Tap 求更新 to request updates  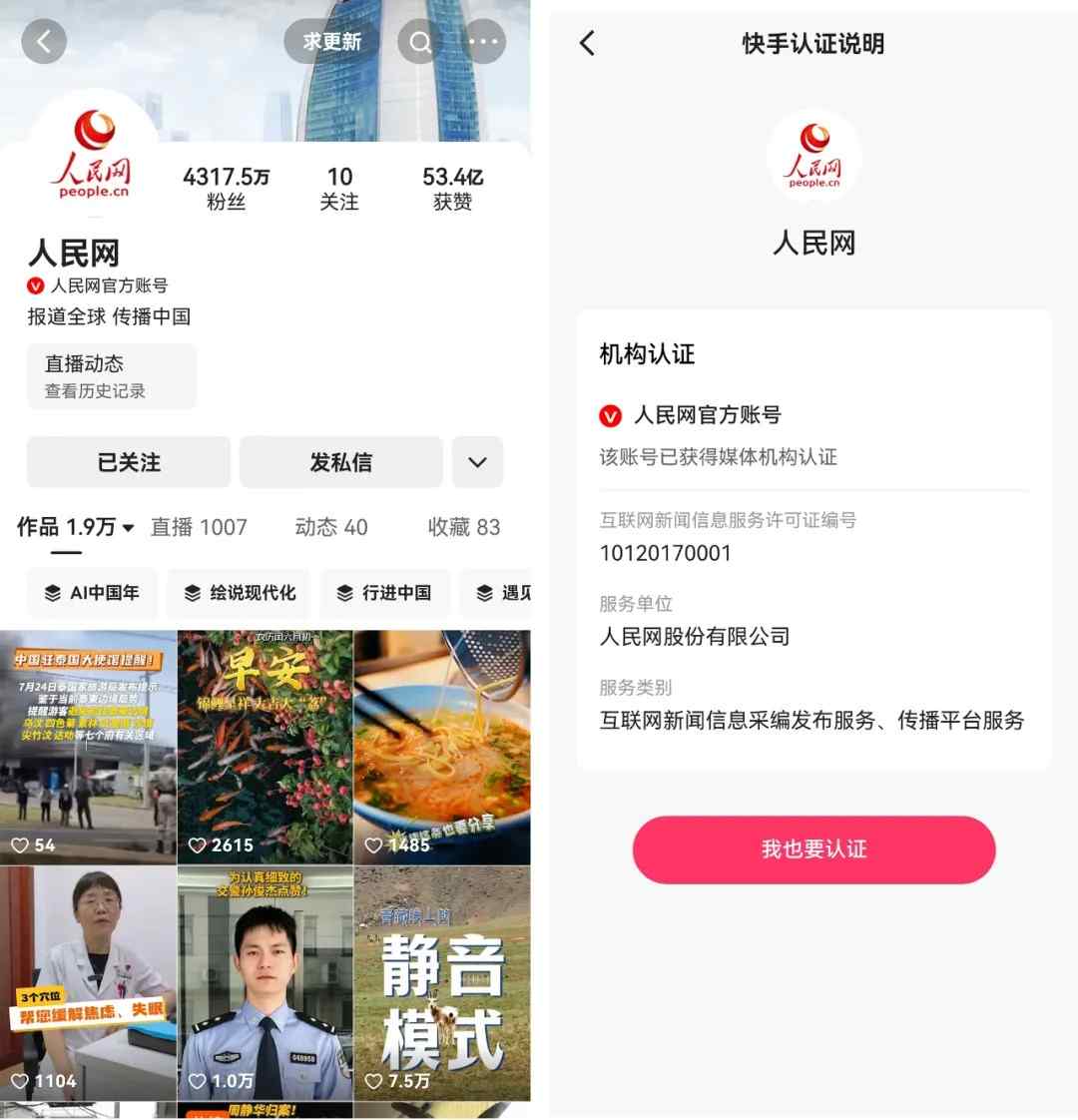[330, 42]
